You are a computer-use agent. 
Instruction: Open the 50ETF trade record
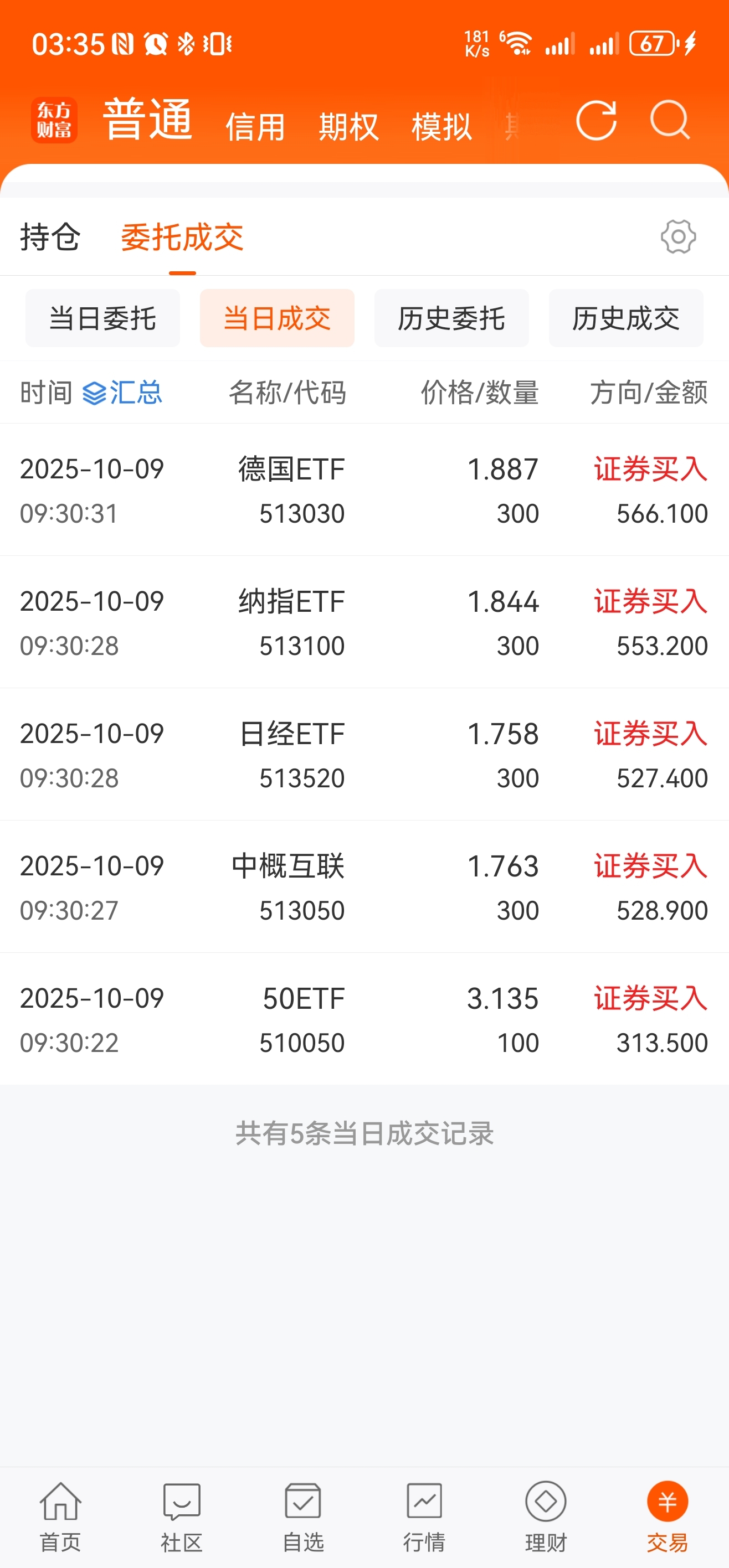pos(364,1019)
